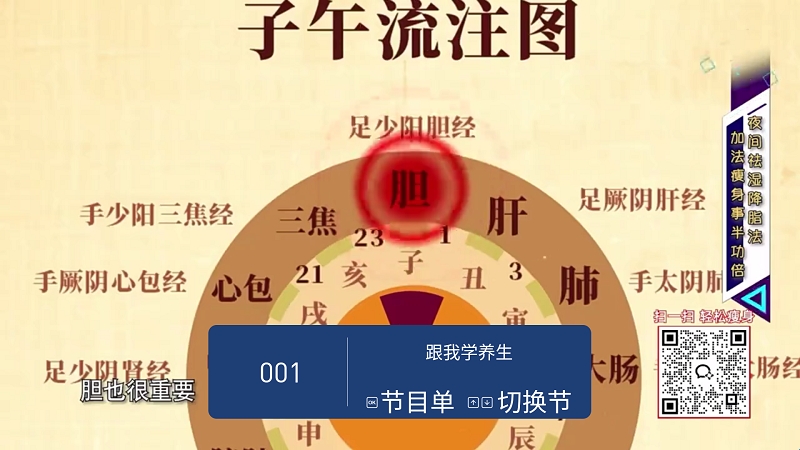This screenshot has height=450, width=800.
Task: Open the 节目单 program list
Action: [x=411, y=402]
